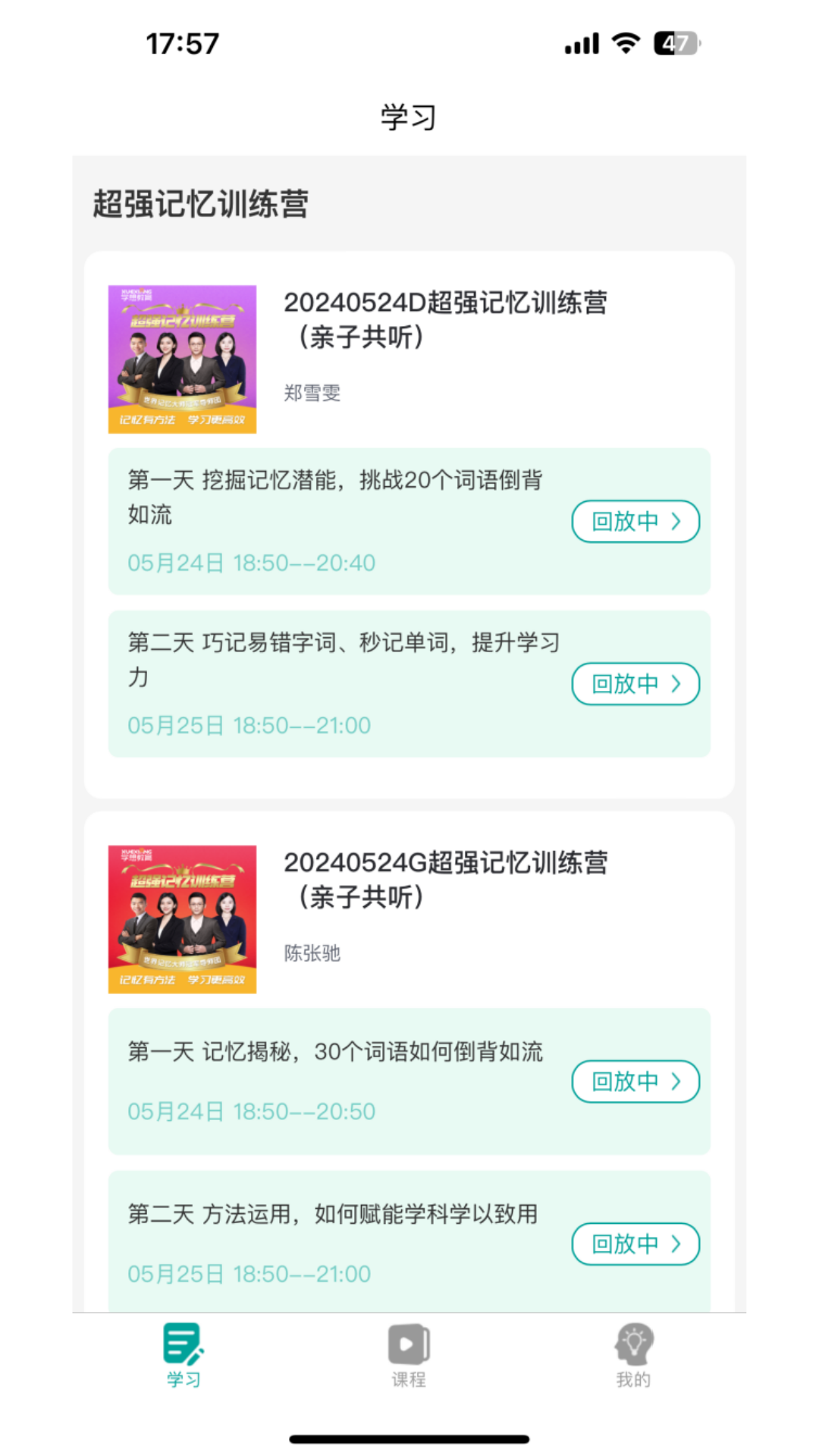Click 回放中 for 第二天 方法运用 lesson
819x1456 pixels.
[635, 1244]
